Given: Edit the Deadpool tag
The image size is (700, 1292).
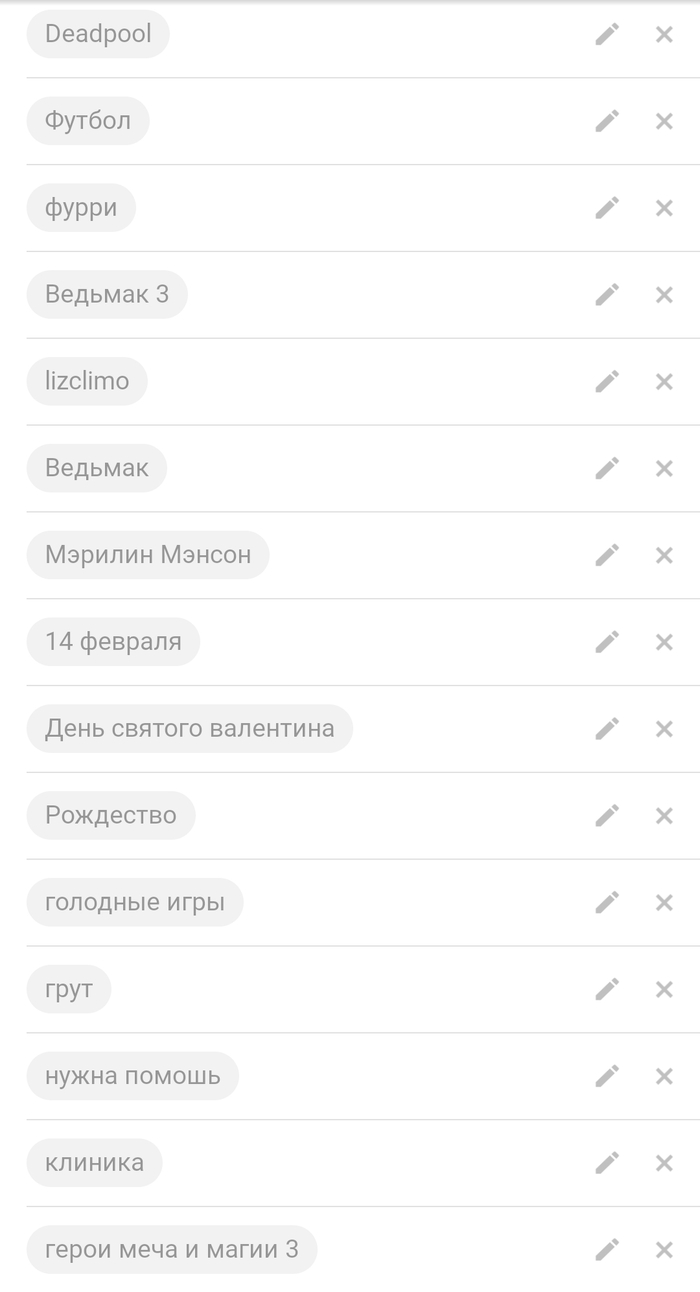Looking at the screenshot, I should click(607, 34).
